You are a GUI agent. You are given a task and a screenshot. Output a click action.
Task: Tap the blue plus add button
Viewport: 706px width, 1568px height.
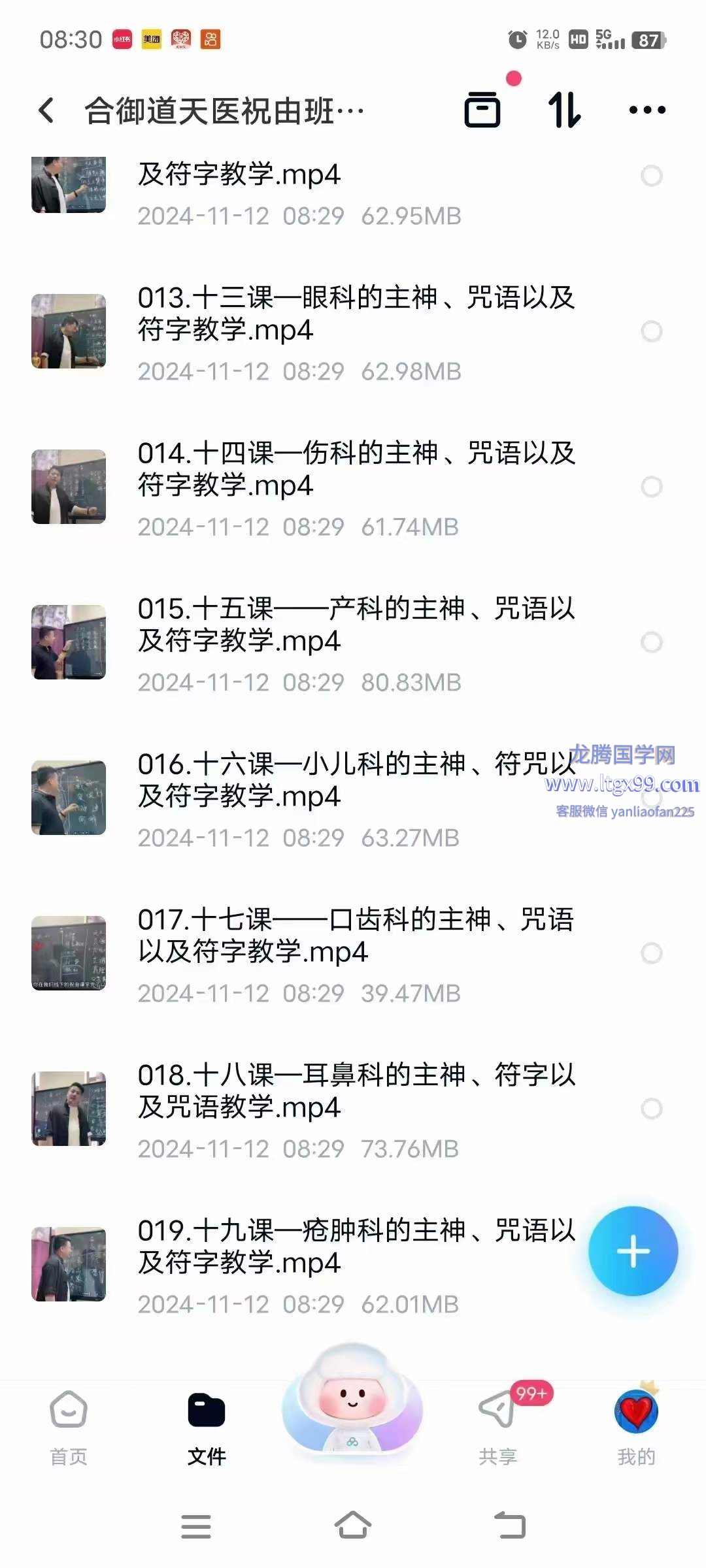[x=633, y=1251]
